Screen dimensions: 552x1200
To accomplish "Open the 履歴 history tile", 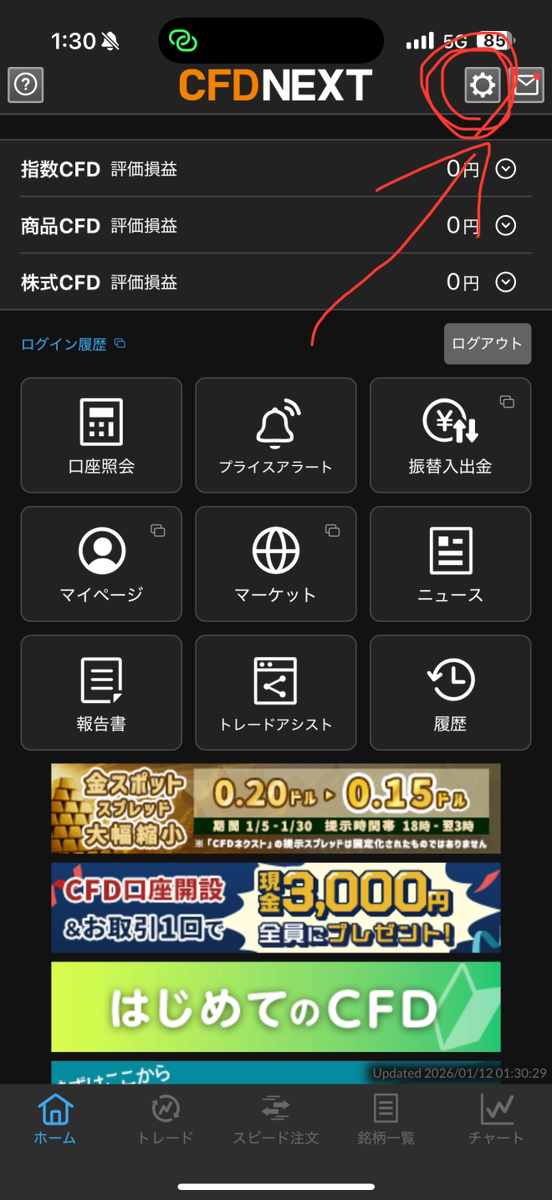I will point(450,693).
